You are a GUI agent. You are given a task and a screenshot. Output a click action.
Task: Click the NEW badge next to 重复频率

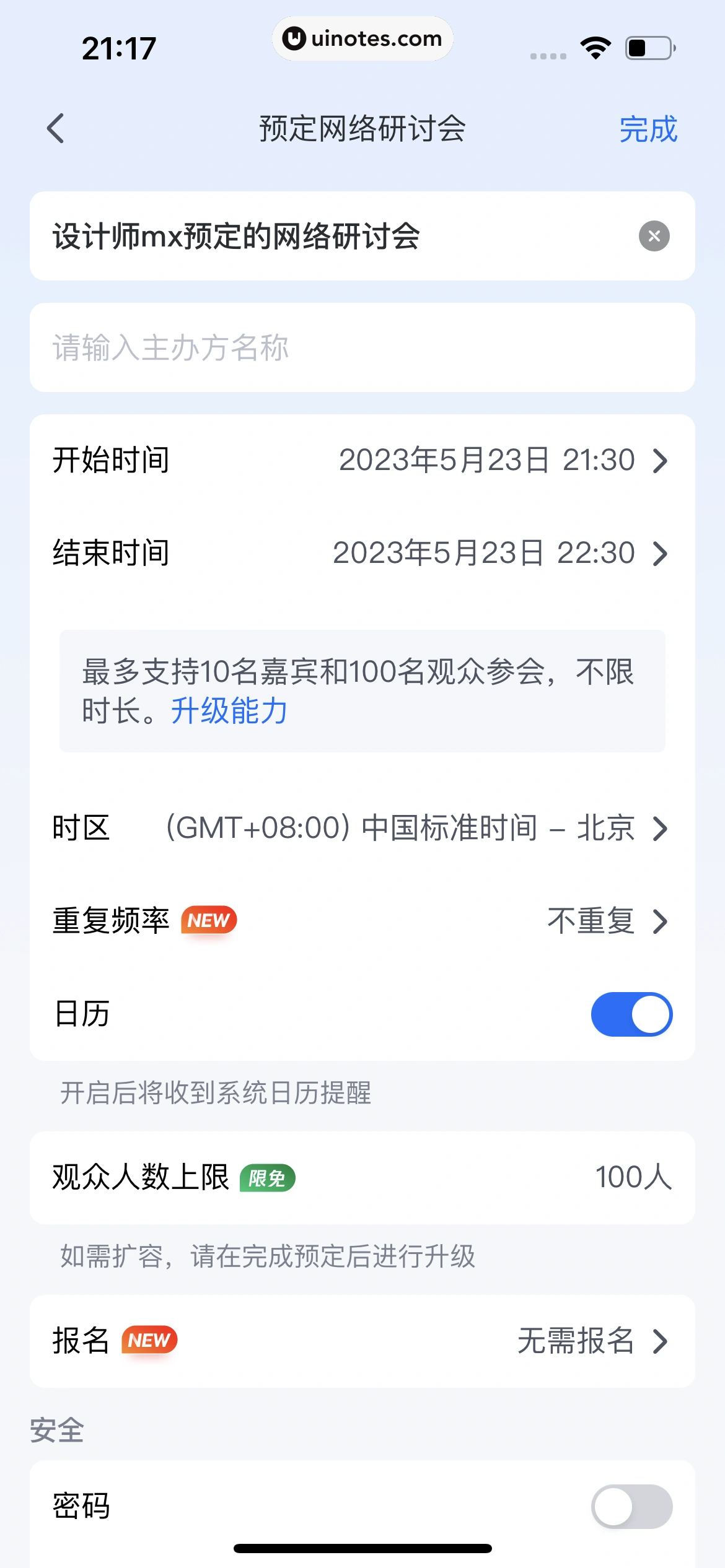click(209, 921)
